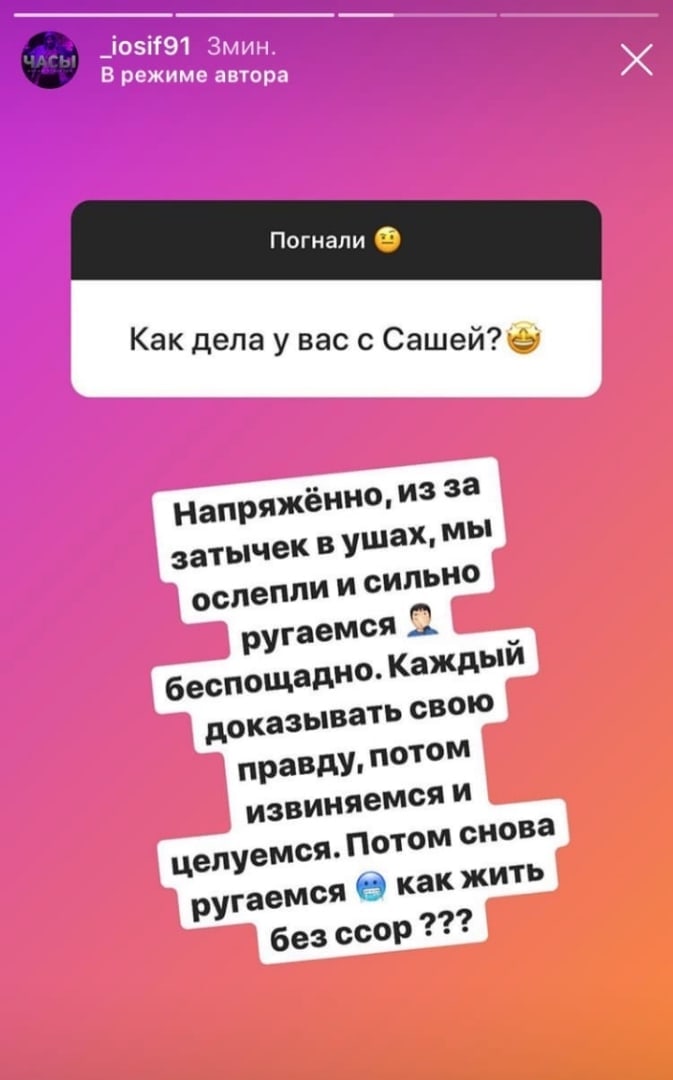Open the _iosif91 username link

point(145,48)
